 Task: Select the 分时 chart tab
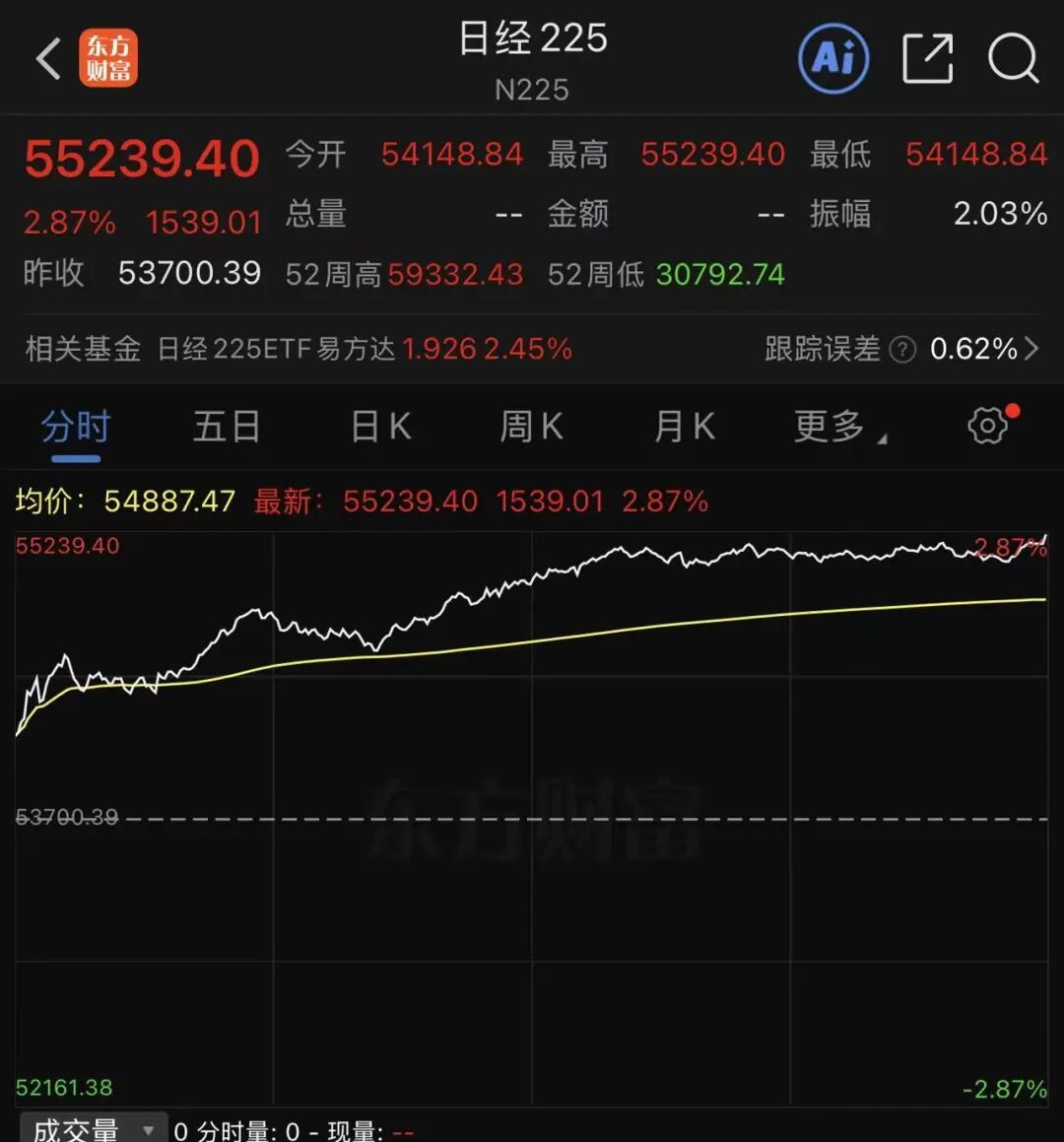(x=76, y=427)
